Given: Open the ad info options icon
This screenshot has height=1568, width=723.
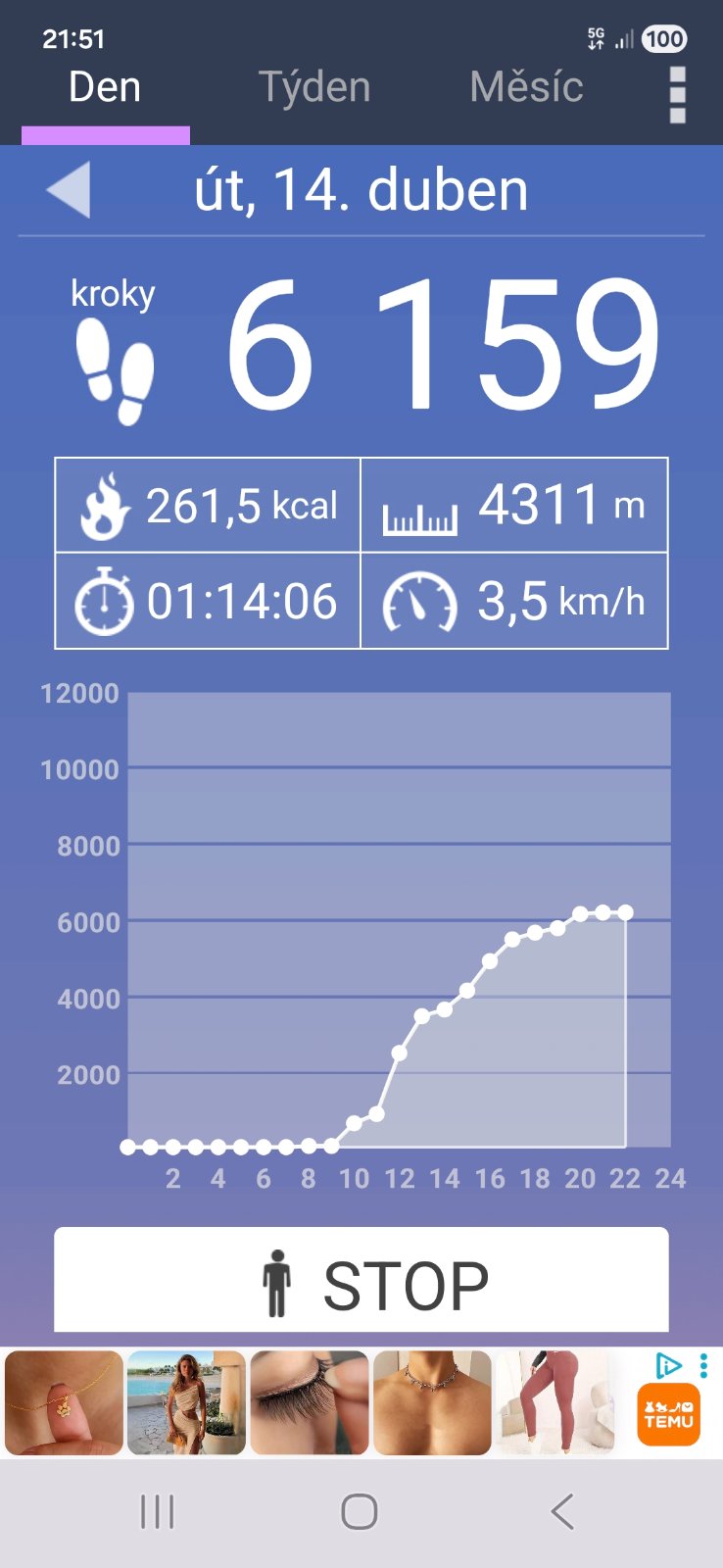Looking at the screenshot, I should coord(667,1365).
